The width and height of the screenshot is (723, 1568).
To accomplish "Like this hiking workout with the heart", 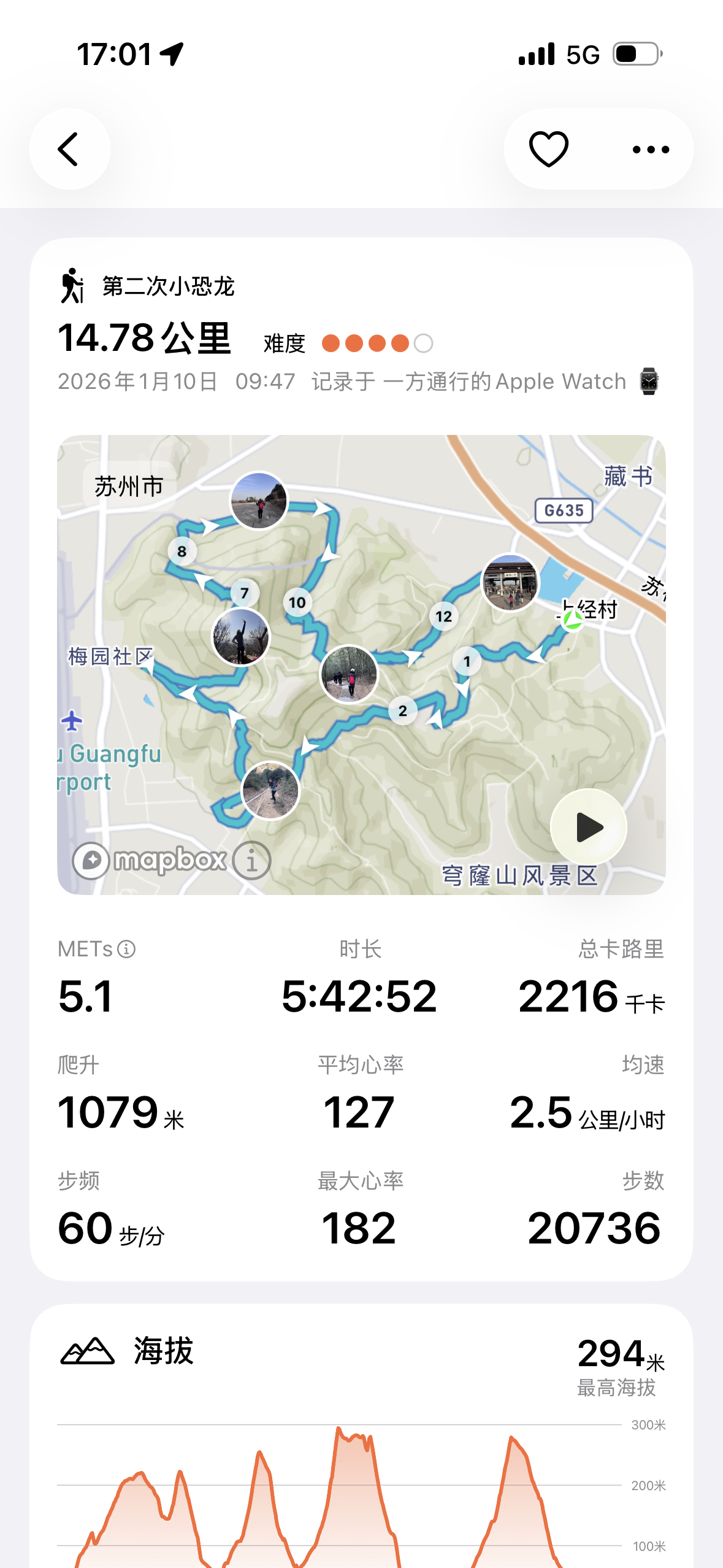I will click(x=548, y=149).
